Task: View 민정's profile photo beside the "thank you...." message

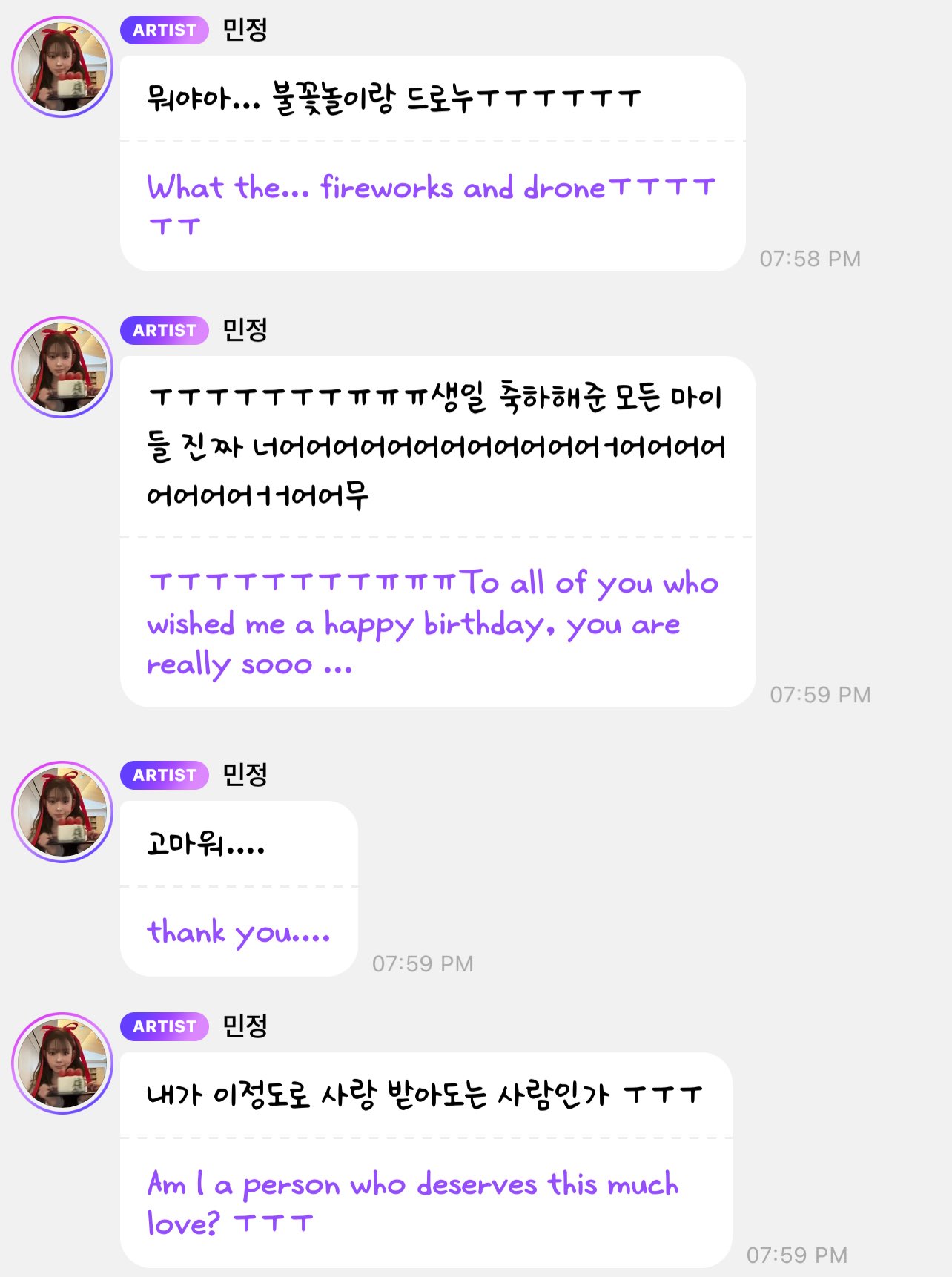Action: pyautogui.click(x=62, y=812)
